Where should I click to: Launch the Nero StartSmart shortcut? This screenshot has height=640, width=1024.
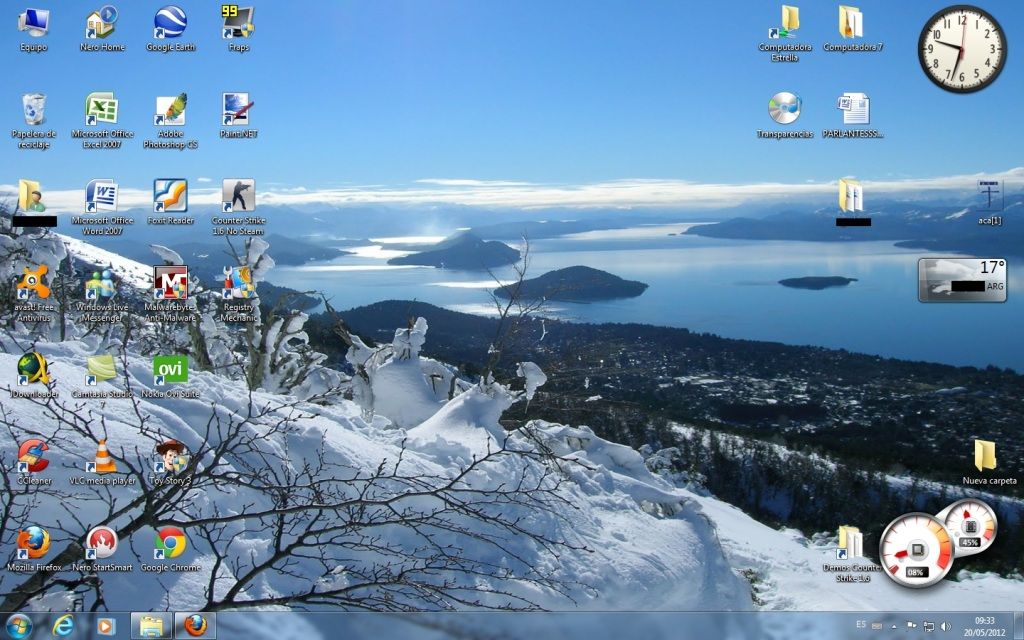pyautogui.click(x=102, y=543)
